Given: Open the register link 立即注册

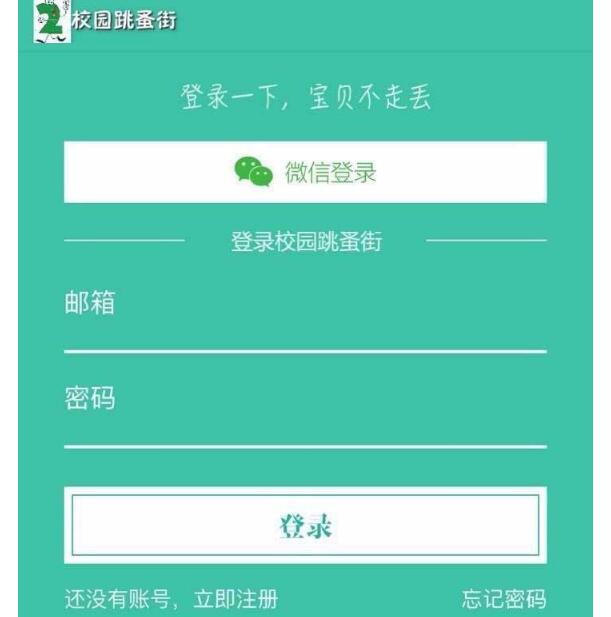Looking at the screenshot, I should point(236,599).
